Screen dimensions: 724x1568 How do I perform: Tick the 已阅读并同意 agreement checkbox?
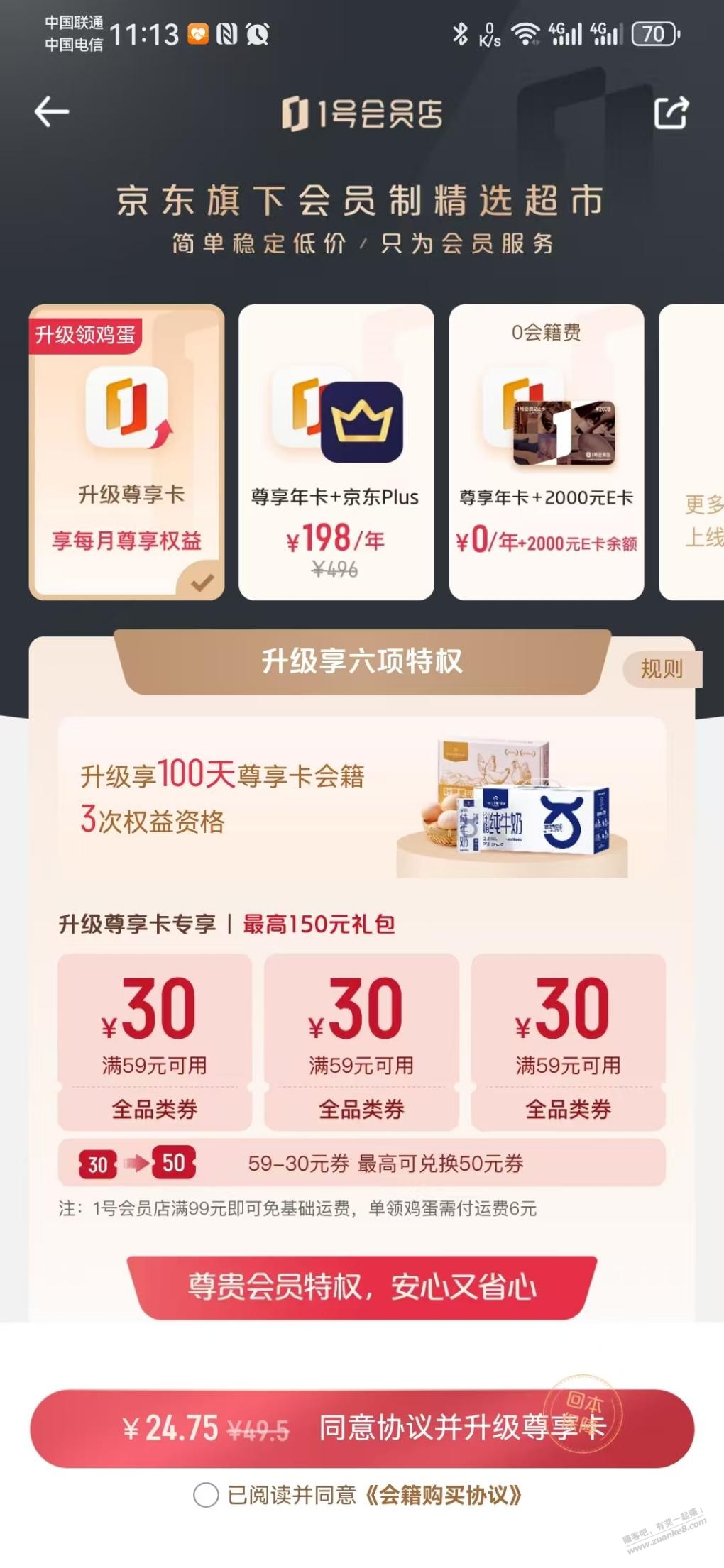point(206,1496)
